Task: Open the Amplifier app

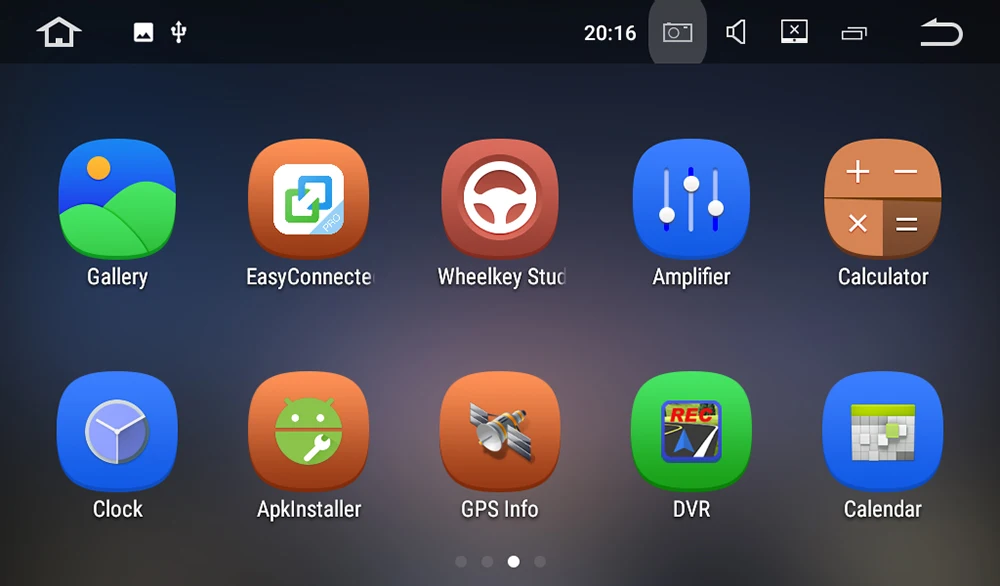Action: 691,199
